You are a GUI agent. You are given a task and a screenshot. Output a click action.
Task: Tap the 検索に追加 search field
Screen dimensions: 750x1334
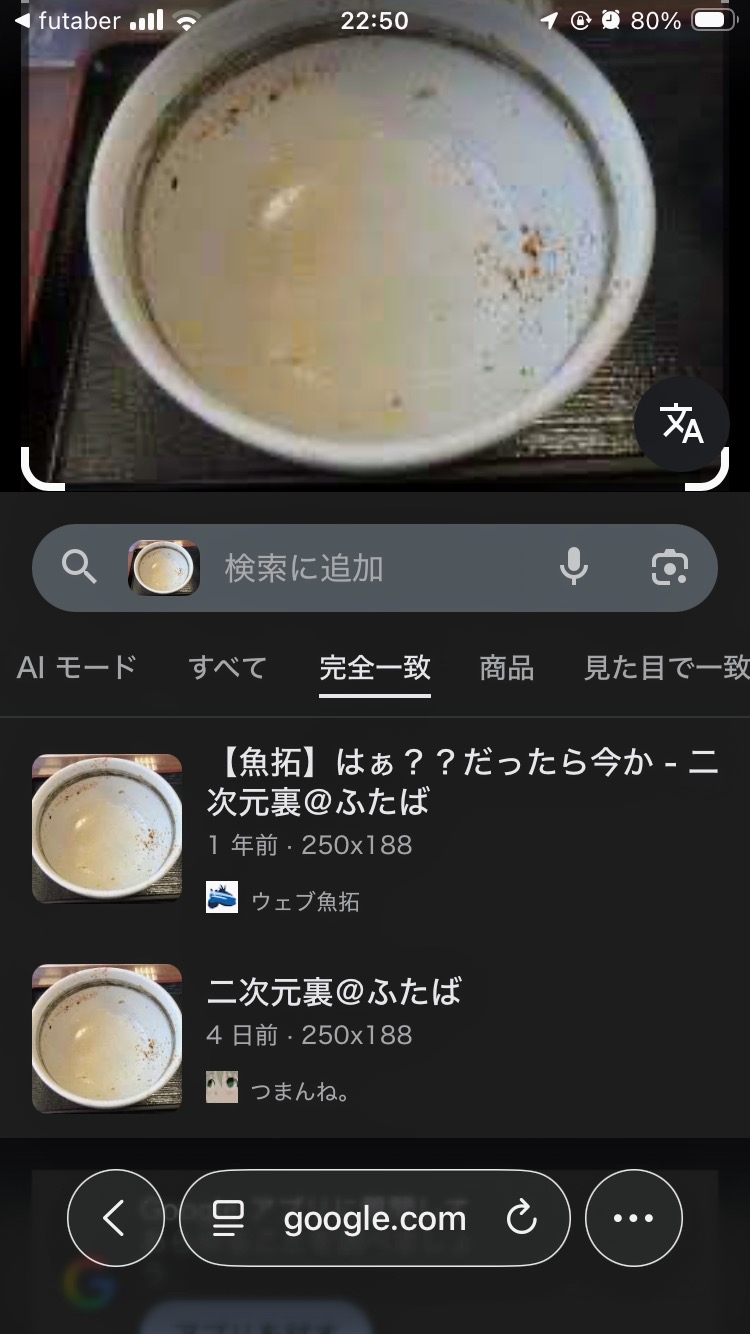click(370, 568)
